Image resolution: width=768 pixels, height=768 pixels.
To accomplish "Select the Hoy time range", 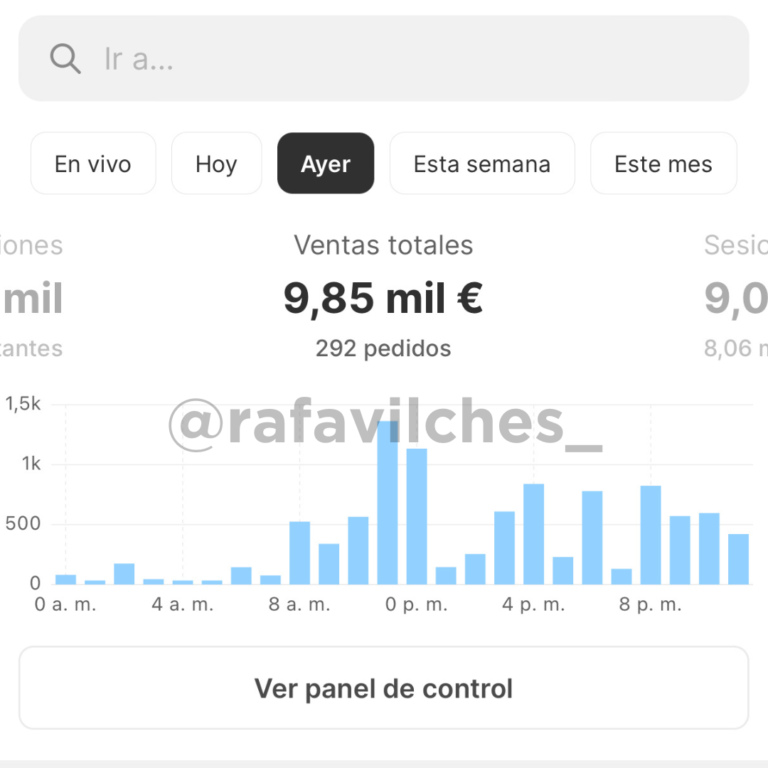I will pos(216,164).
